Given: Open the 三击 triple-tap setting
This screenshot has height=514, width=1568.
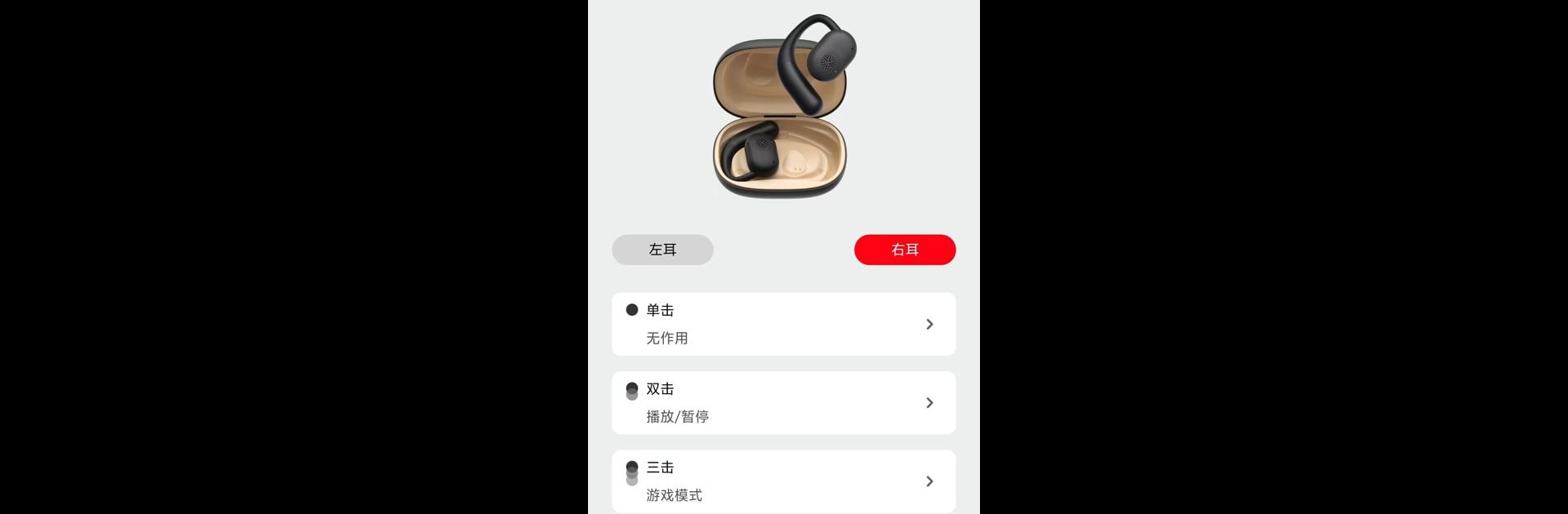Looking at the screenshot, I should (783, 481).
